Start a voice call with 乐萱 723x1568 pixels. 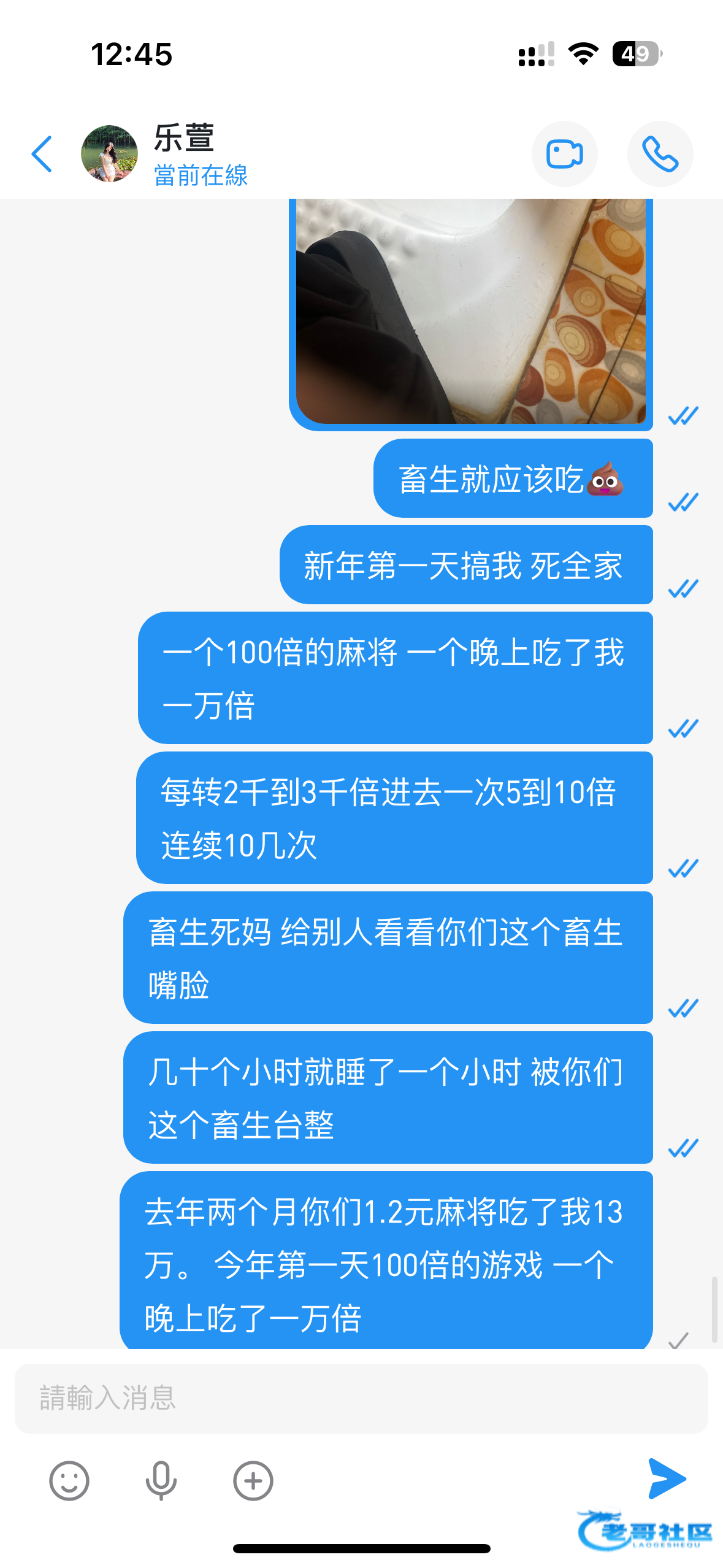click(660, 154)
